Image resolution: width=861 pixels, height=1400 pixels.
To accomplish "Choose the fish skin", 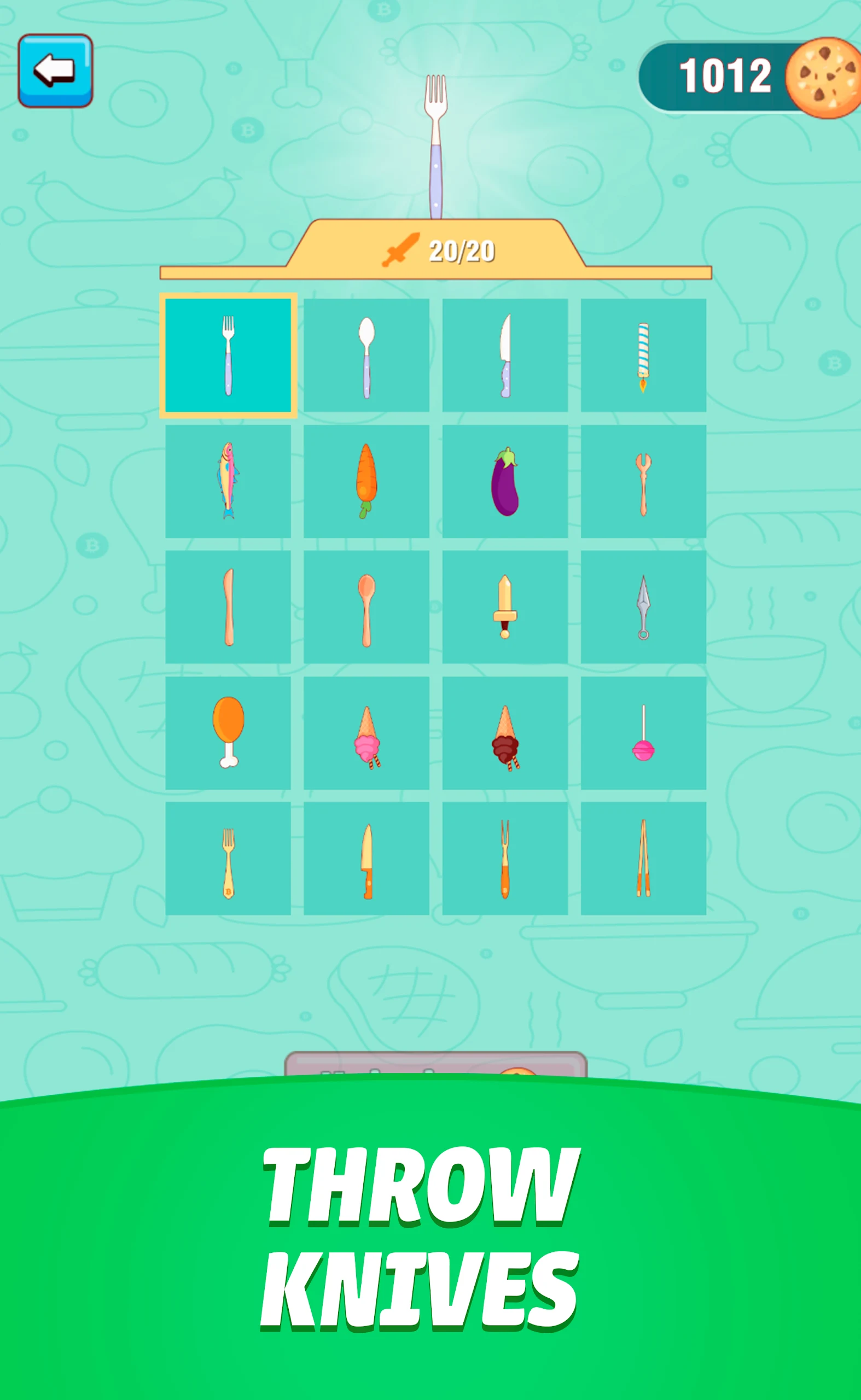I will tap(228, 481).
